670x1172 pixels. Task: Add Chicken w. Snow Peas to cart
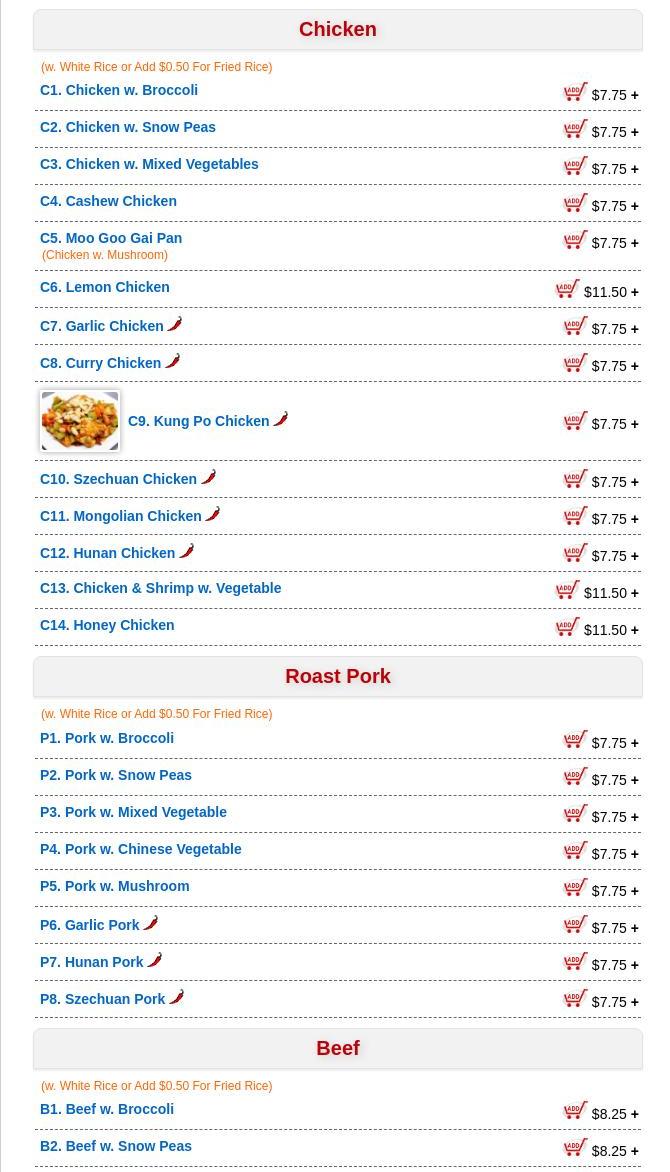click(x=576, y=130)
